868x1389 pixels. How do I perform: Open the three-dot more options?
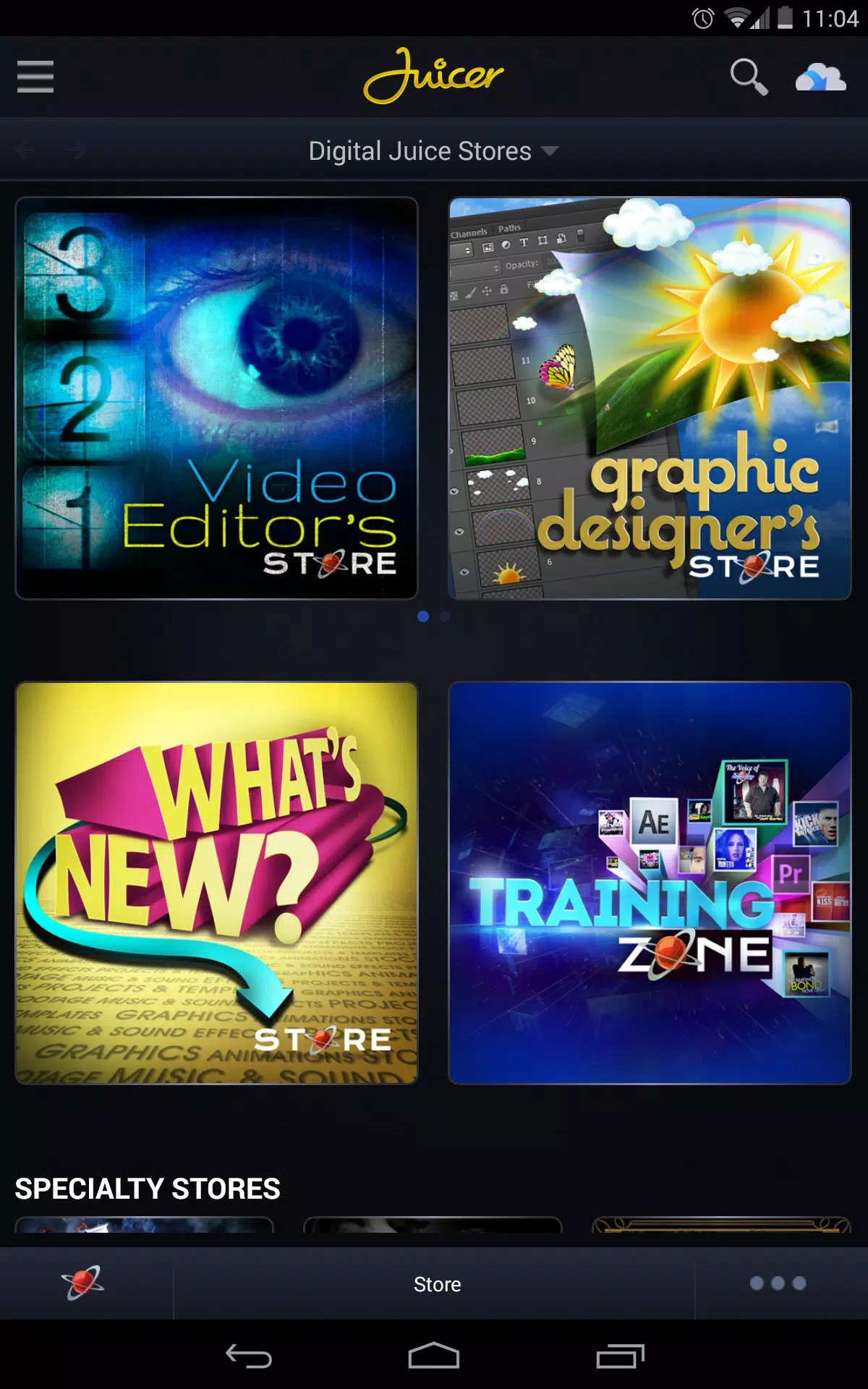[x=778, y=1283]
